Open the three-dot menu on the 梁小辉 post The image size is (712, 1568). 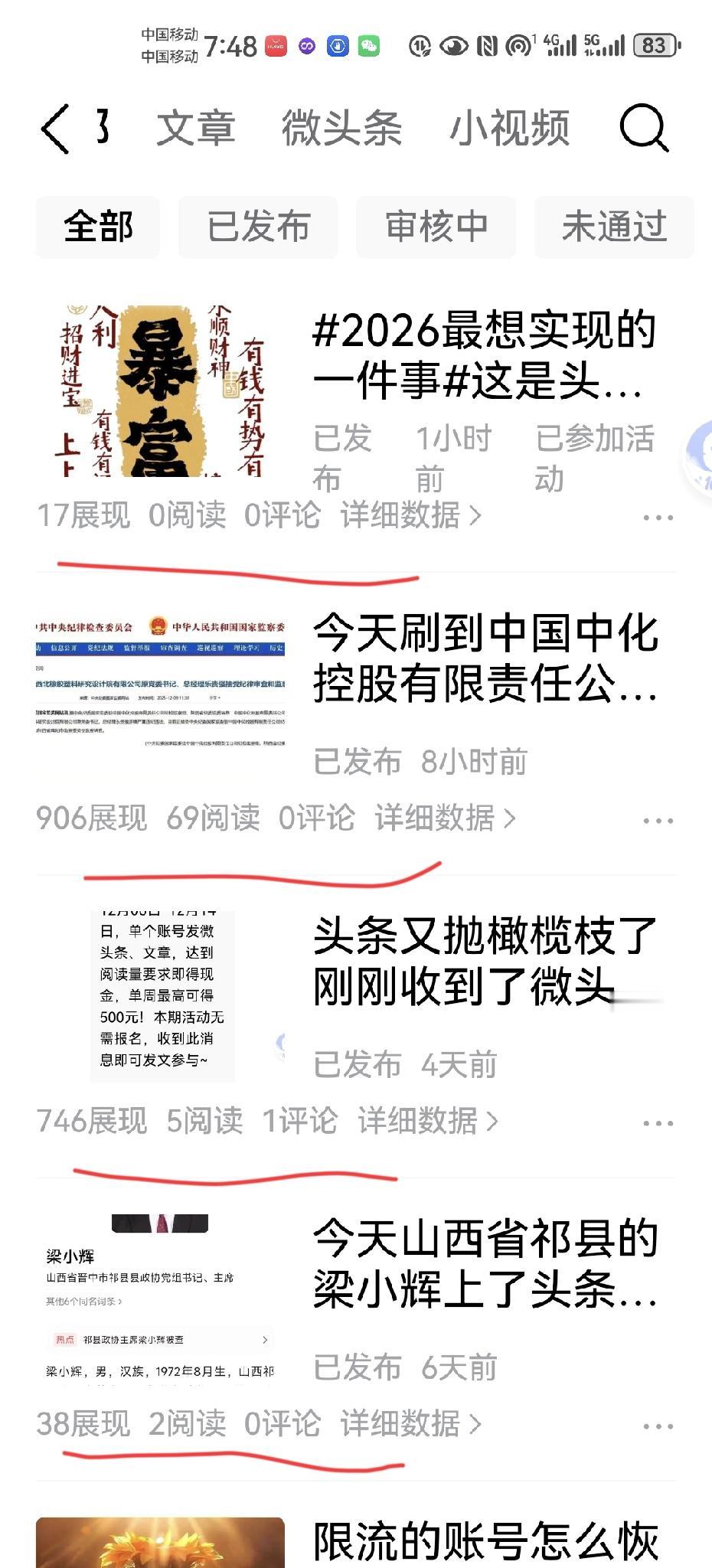coord(658,1425)
